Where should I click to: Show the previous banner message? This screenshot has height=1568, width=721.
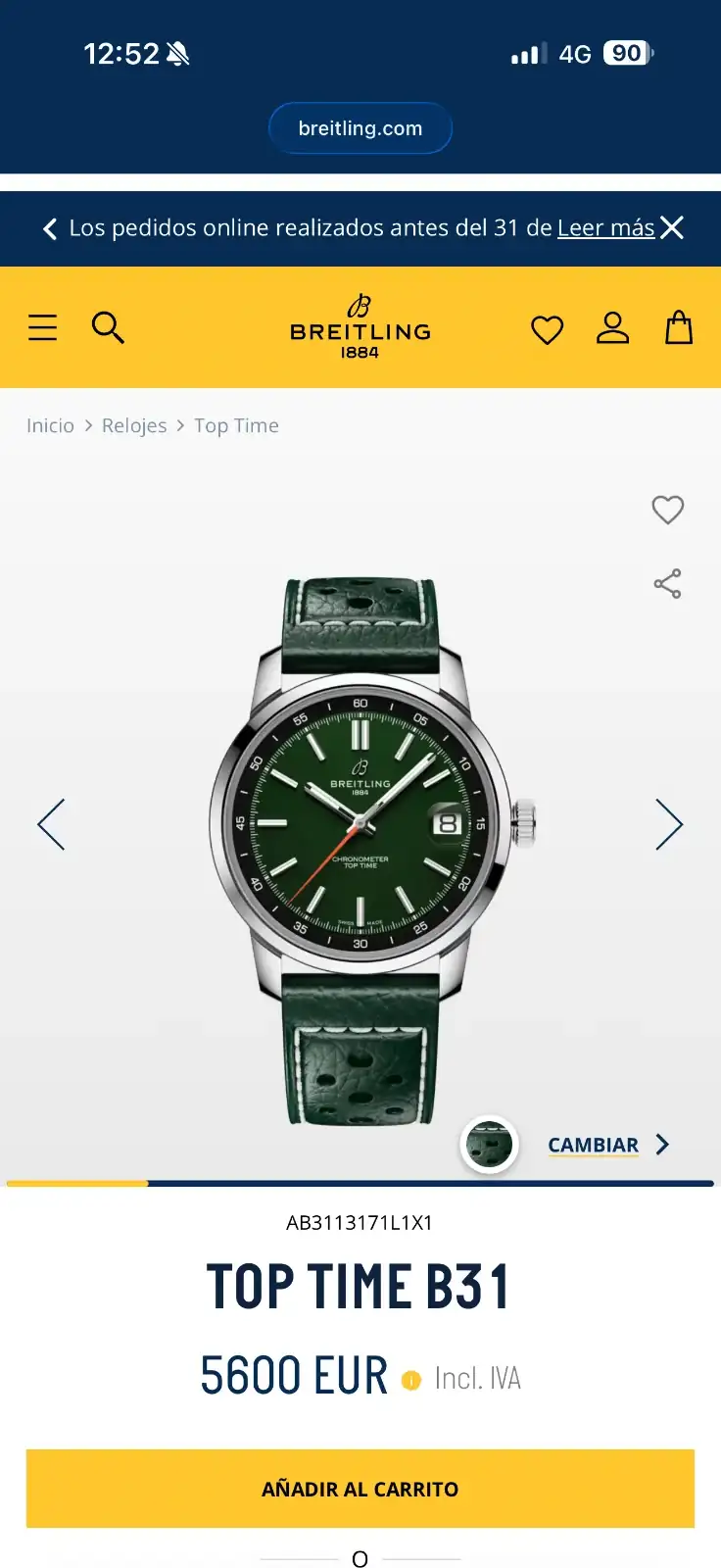[x=50, y=228]
